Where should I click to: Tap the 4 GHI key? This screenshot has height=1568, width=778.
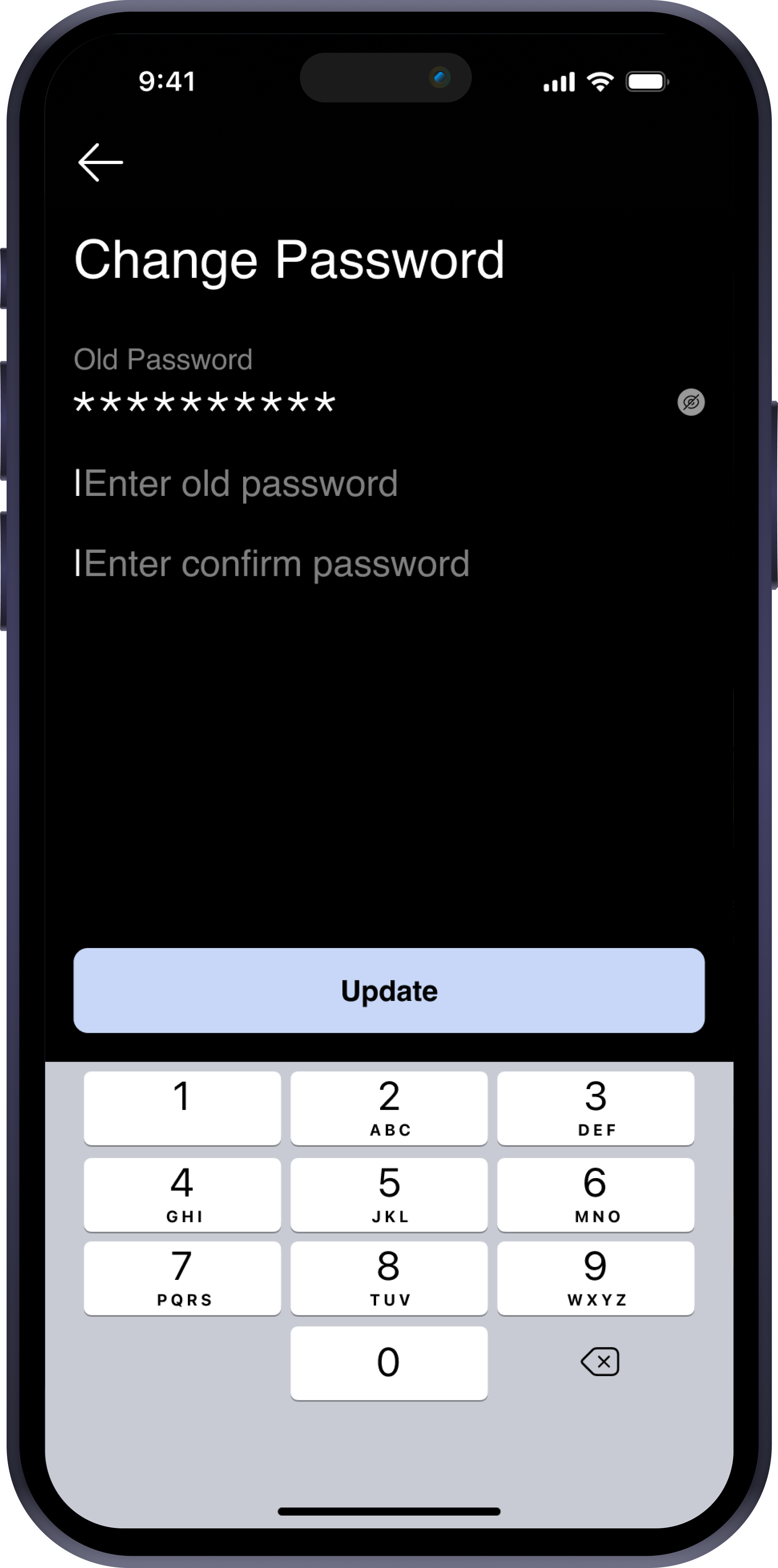[x=182, y=1194]
